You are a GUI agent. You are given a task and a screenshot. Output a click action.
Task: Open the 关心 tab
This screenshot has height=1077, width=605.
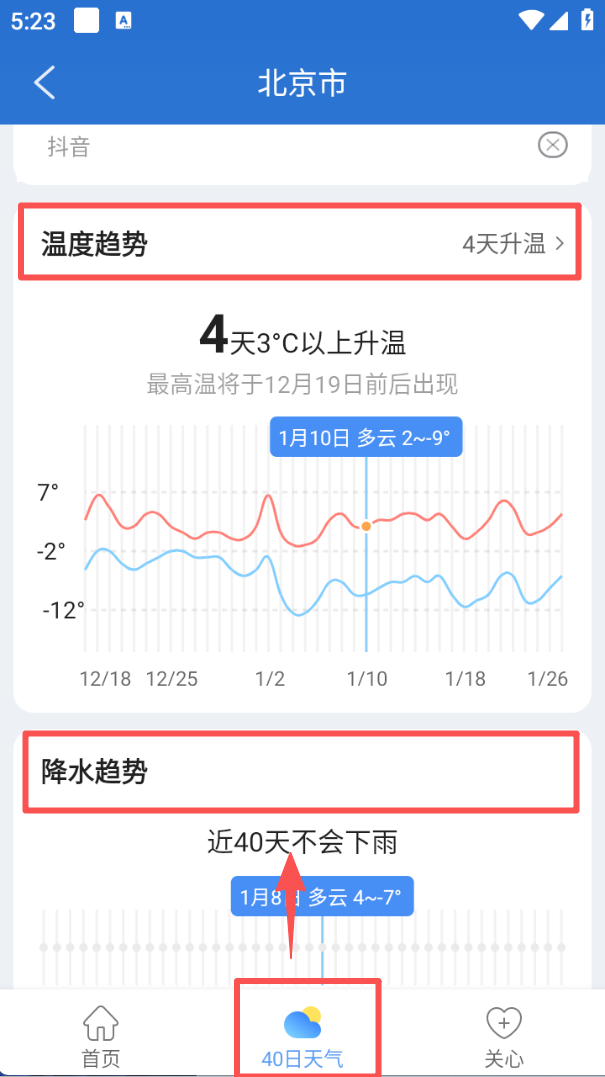pyautogui.click(x=503, y=1035)
